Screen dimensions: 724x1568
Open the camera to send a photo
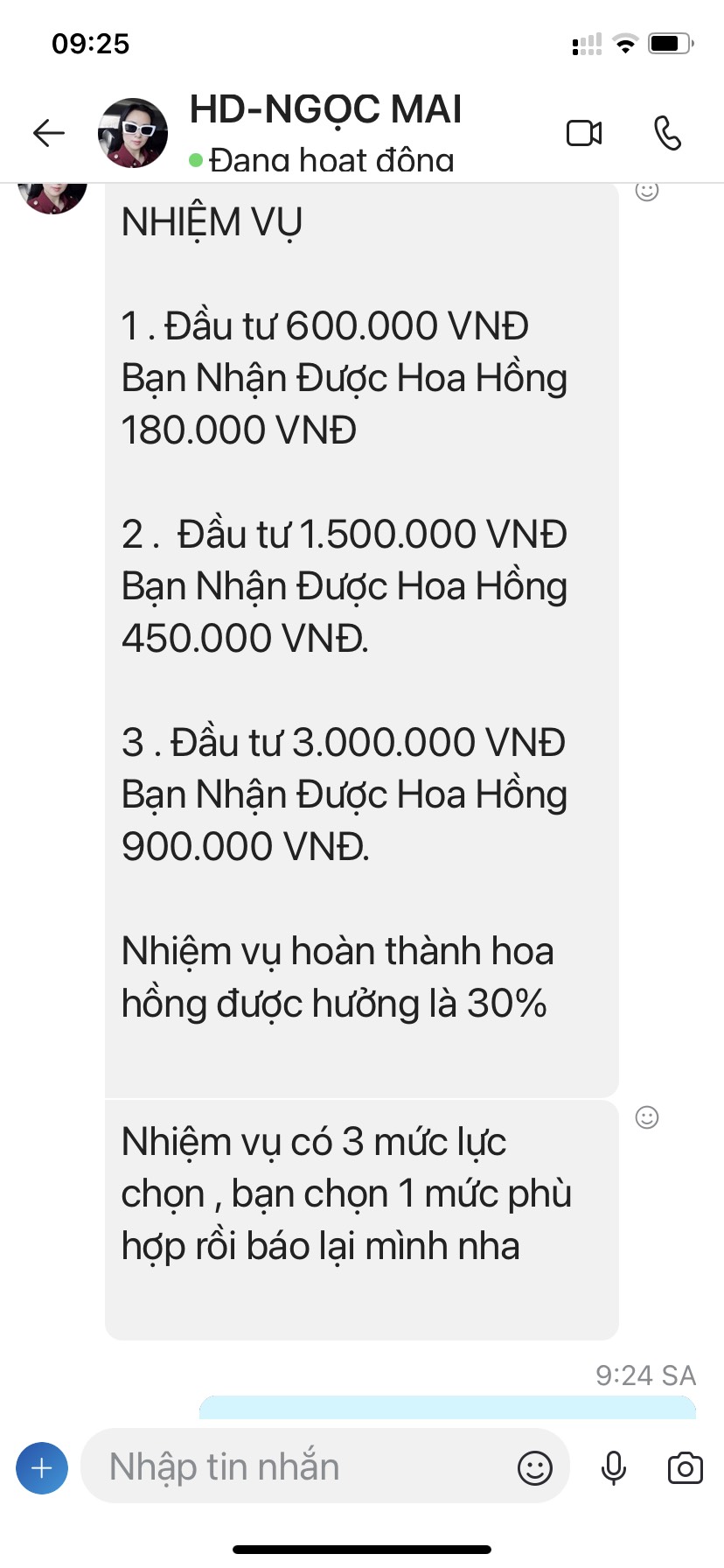pyautogui.click(x=685, y=1467)
